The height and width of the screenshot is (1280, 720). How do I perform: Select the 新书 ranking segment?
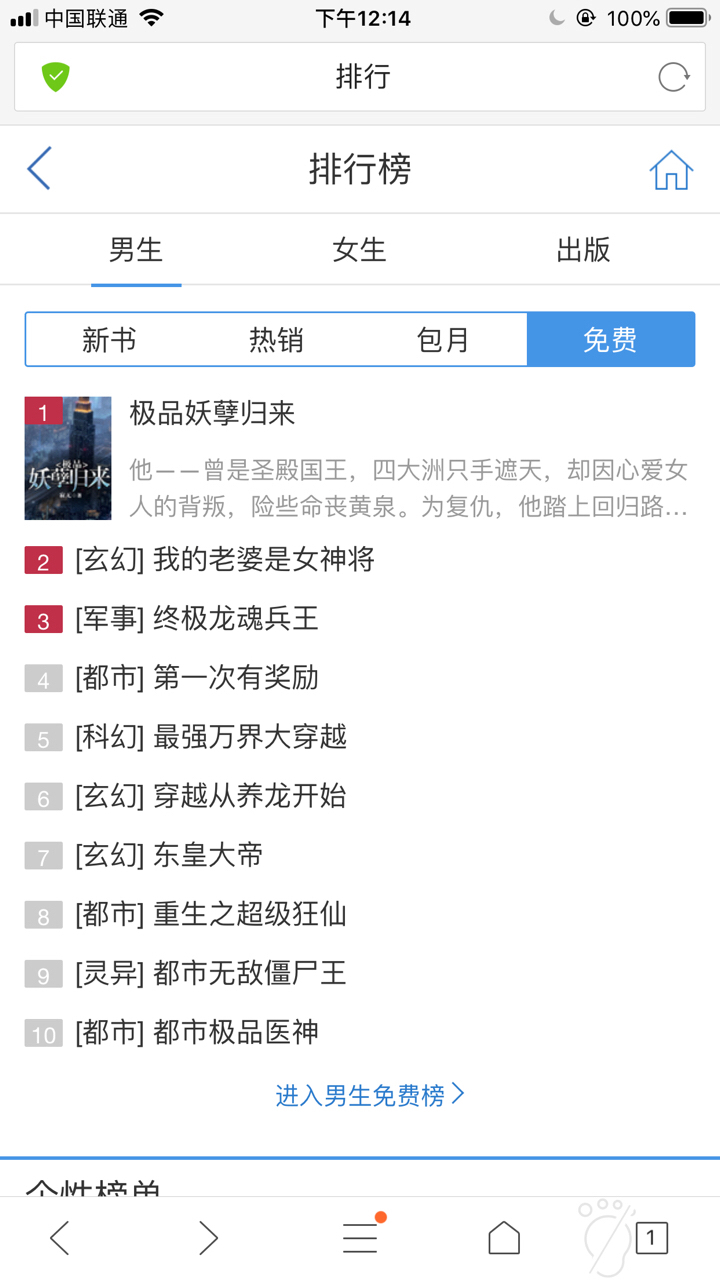click(x=109, y=340)
